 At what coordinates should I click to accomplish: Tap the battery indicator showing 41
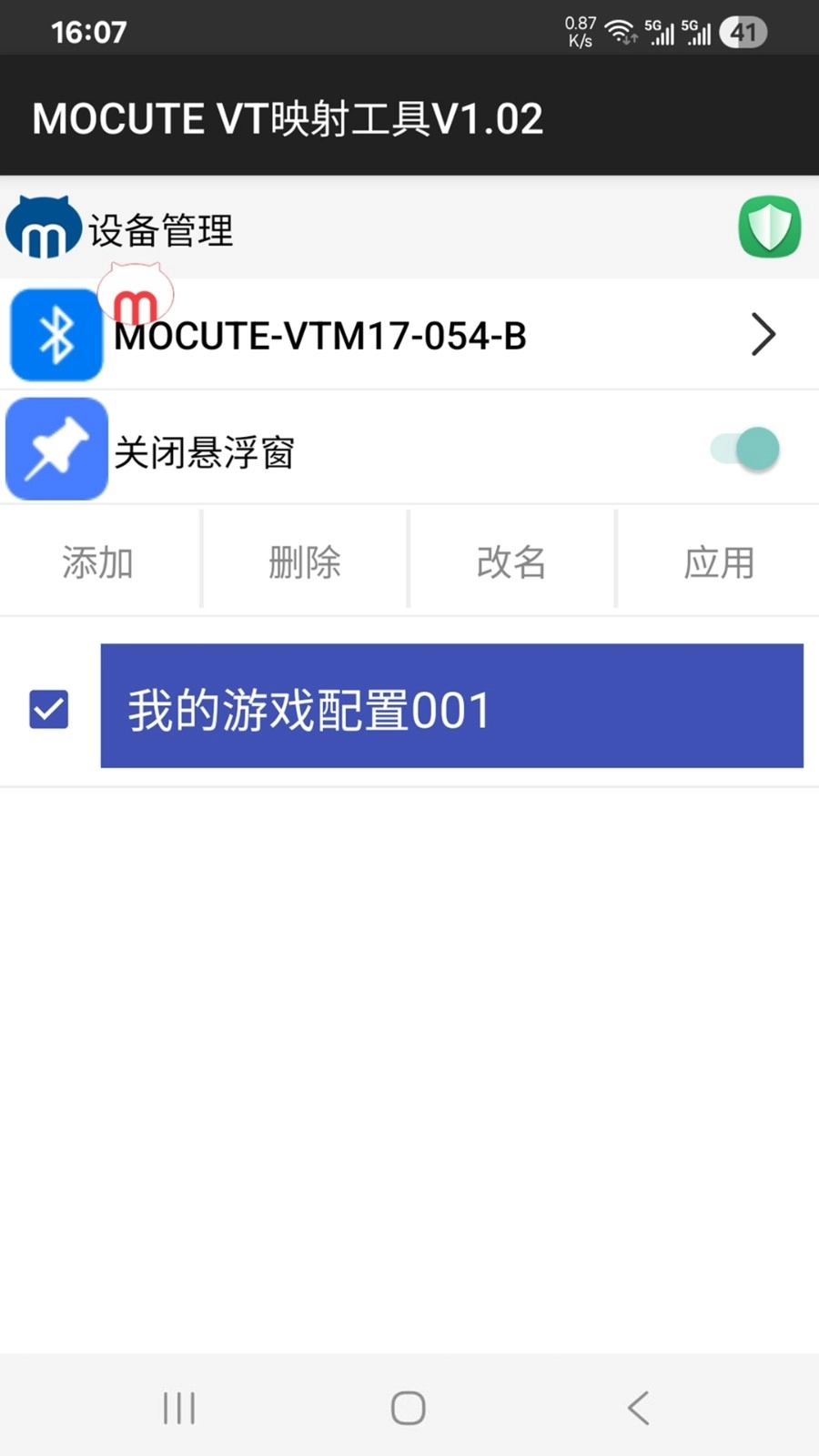(x=743, y=32)
